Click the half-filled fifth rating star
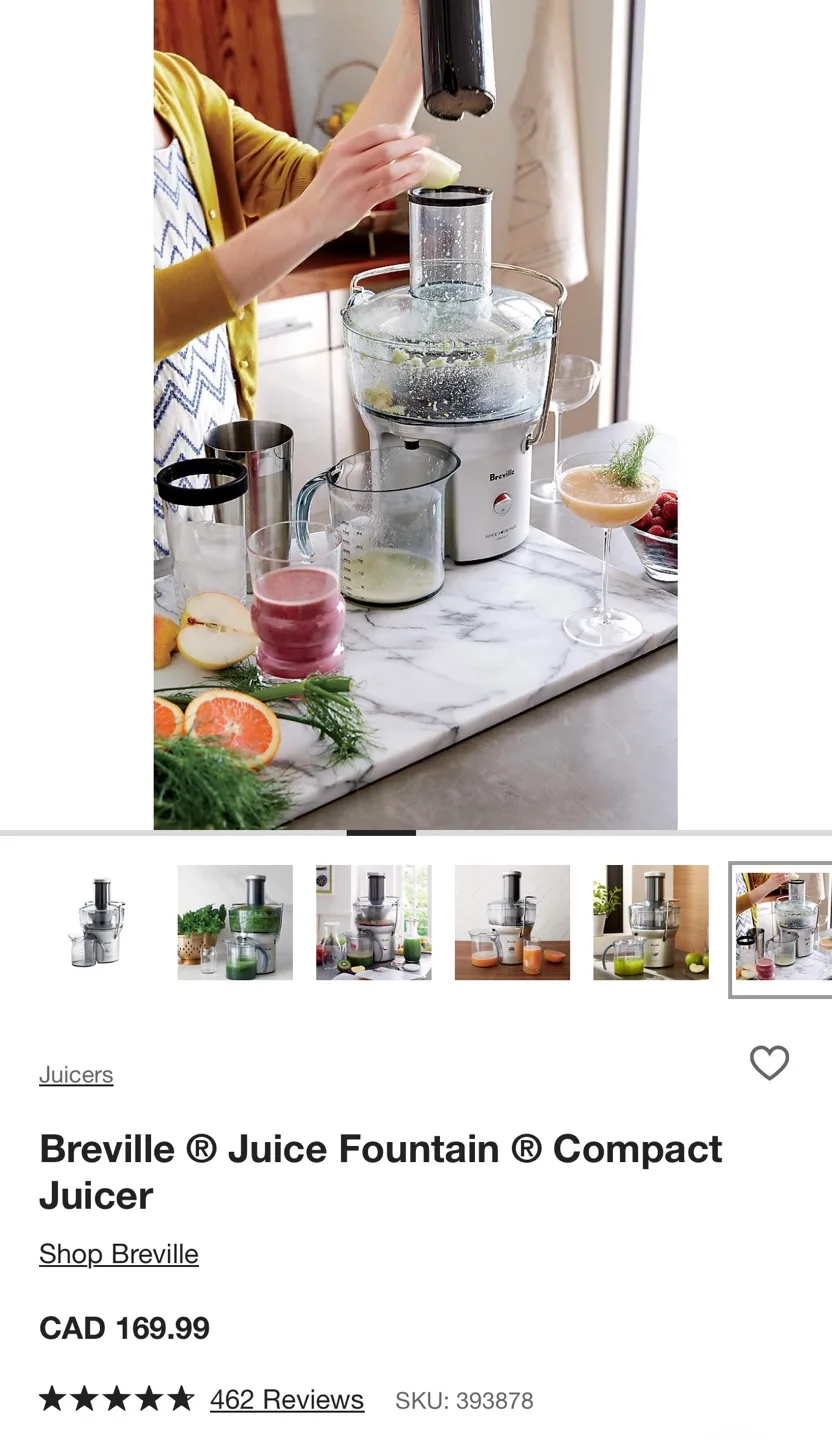832x1440 pixels. pos(182,1398)
